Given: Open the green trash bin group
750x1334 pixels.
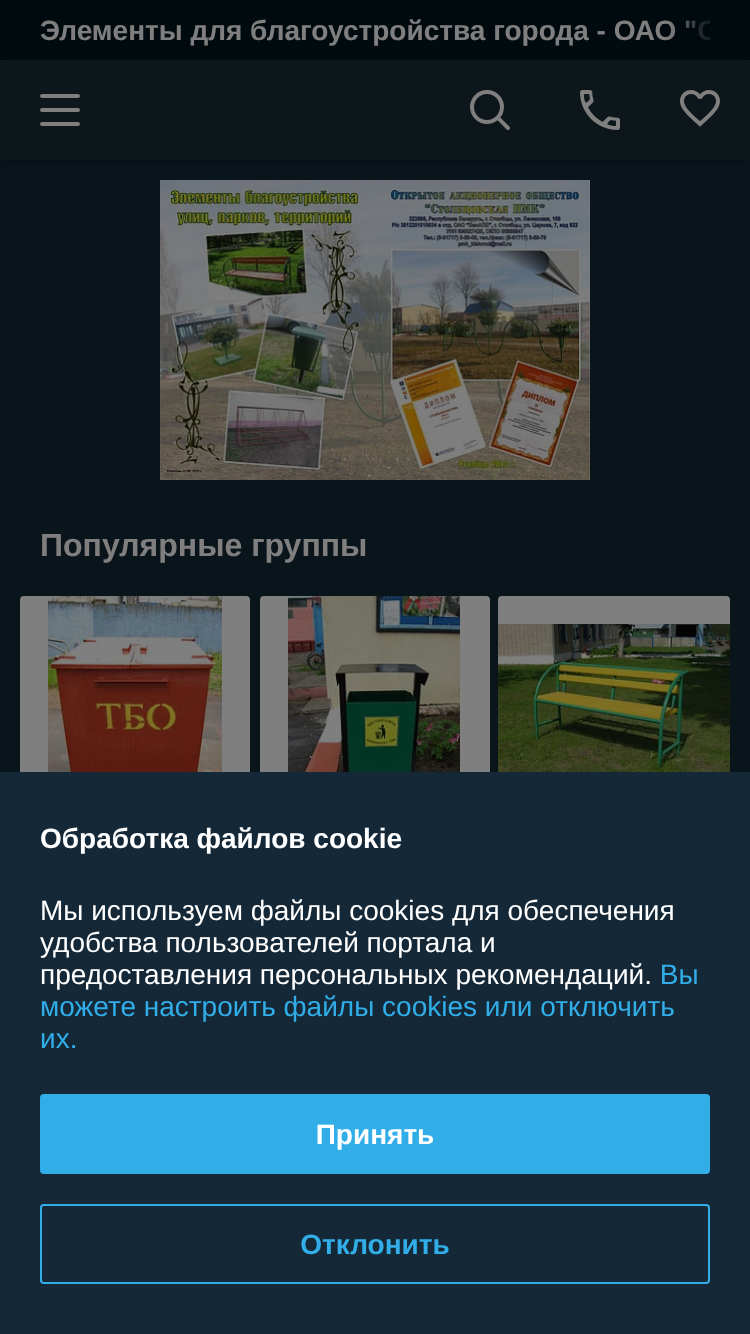Looking at the screenshot, I should coord(375,684).
